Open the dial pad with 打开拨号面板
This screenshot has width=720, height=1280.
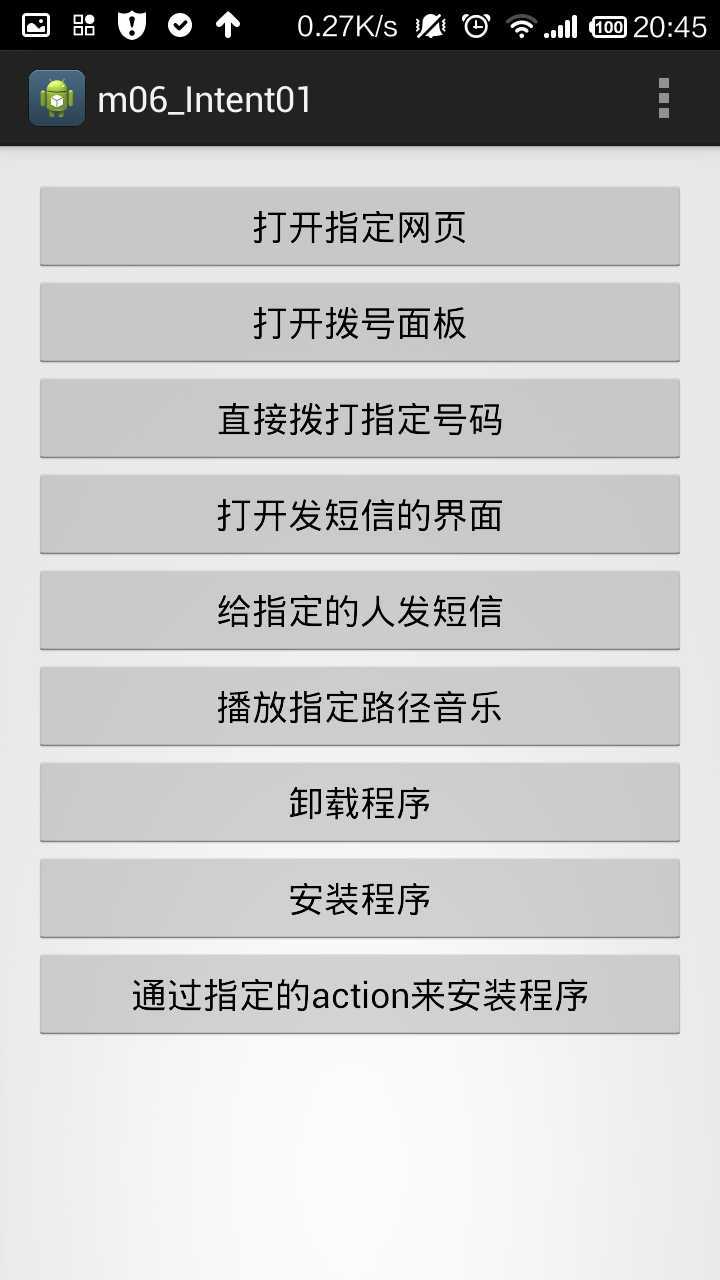(x=360, y=323)
